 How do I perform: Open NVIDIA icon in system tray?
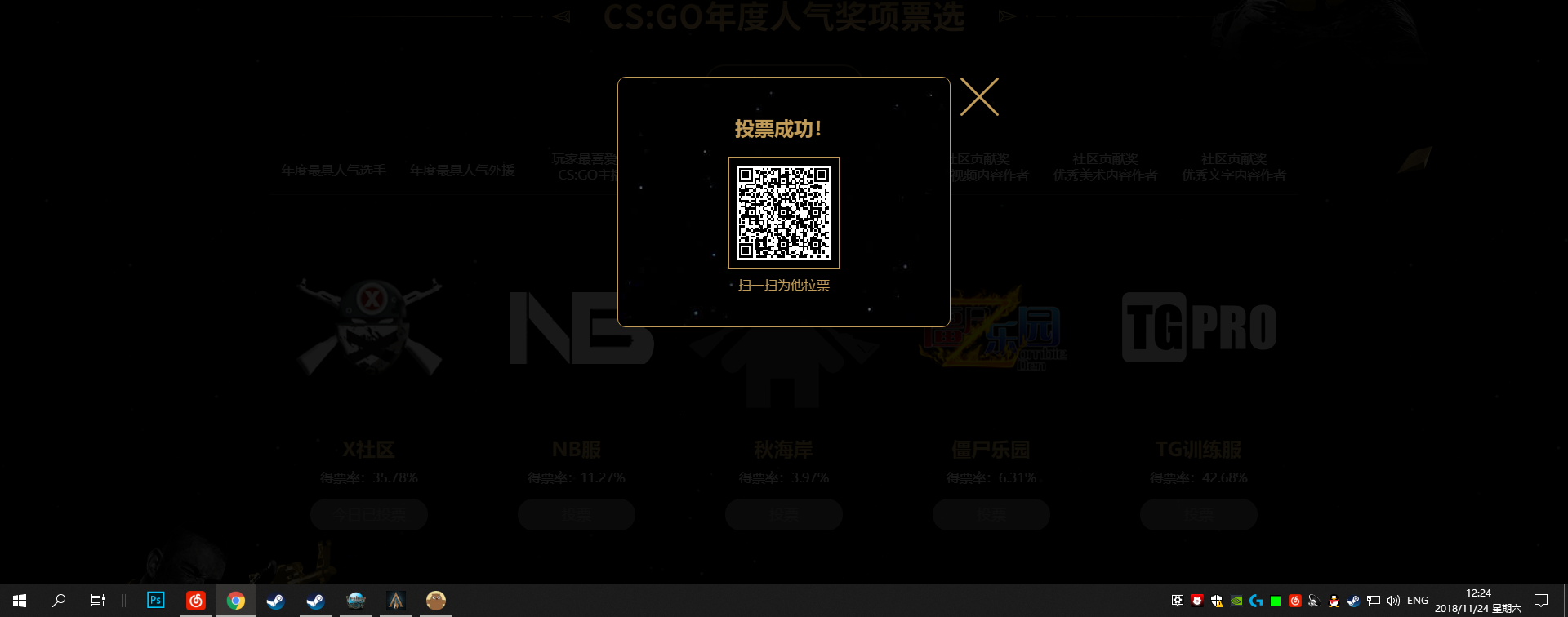(x=1236, y=601)
